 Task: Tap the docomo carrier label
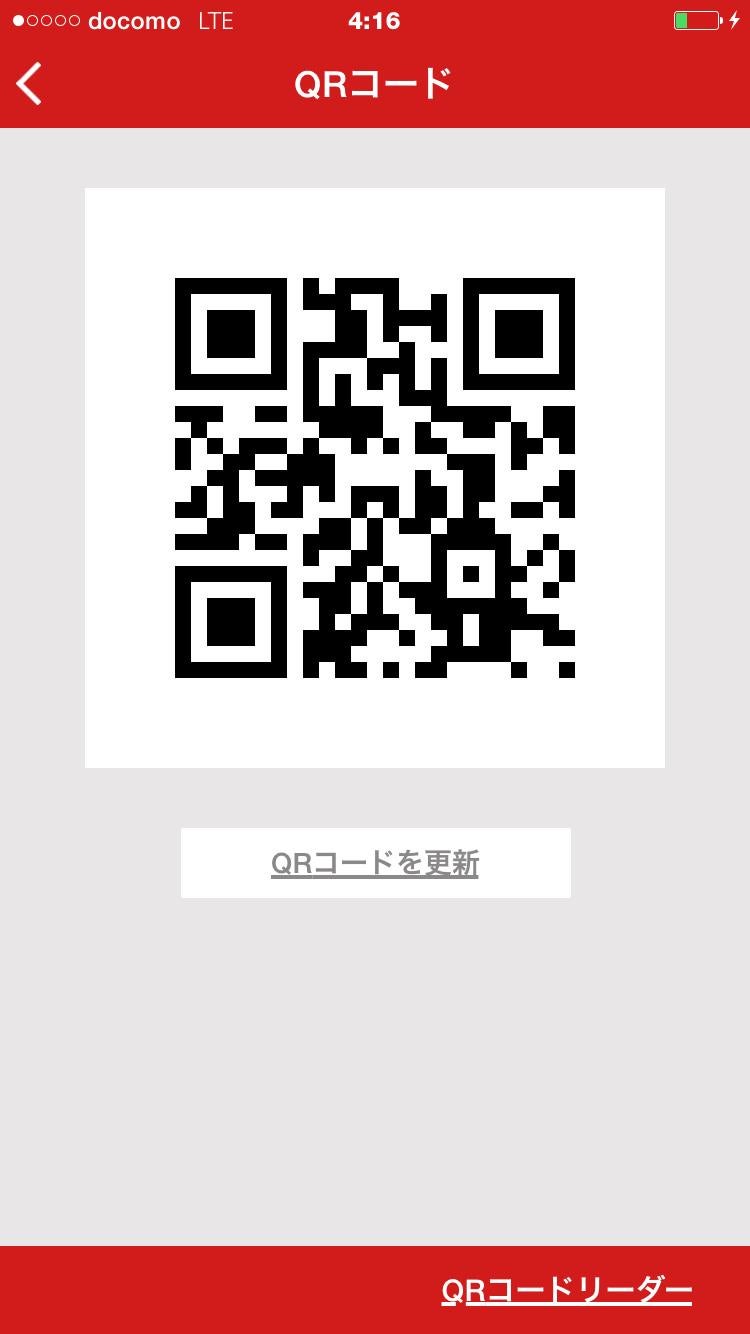pos(133,20)
